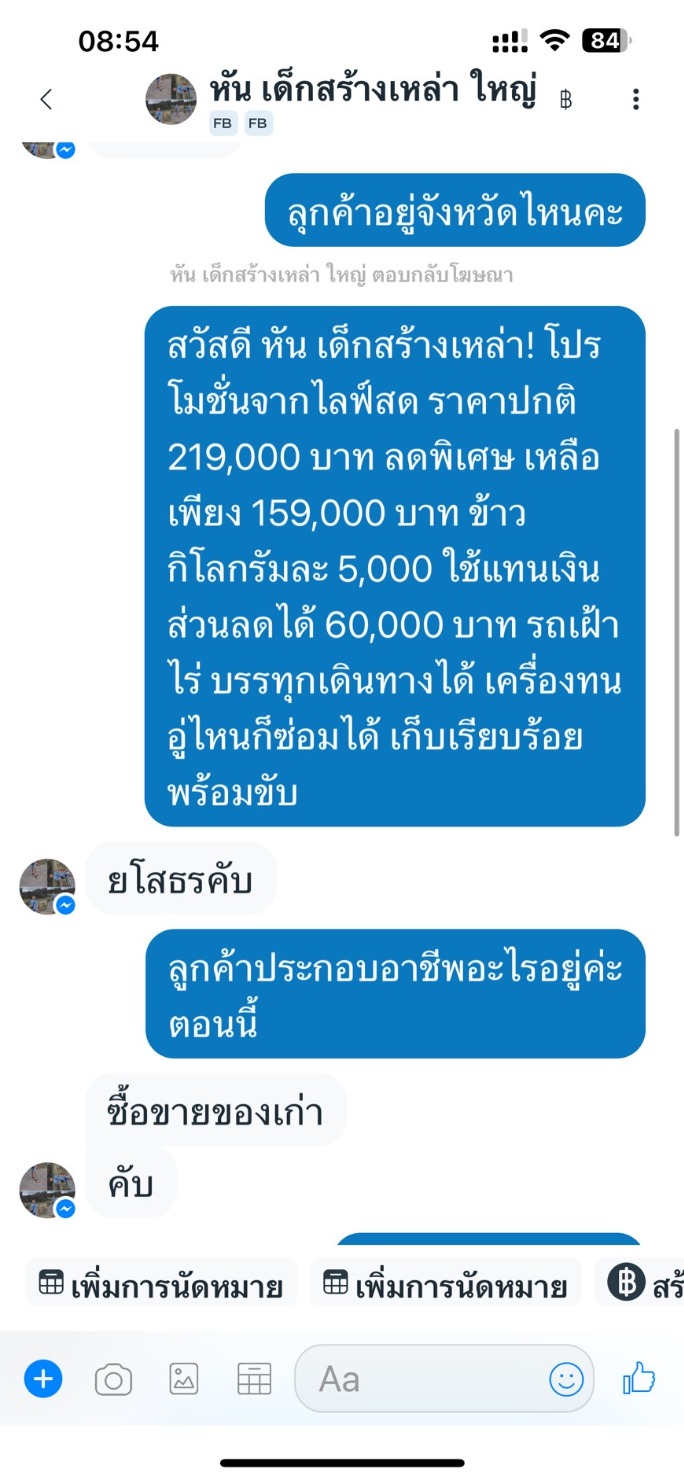This screenshot has width=684, height=1480.
Task: Open the camera to take a photo
Action: coord(113,1381)
